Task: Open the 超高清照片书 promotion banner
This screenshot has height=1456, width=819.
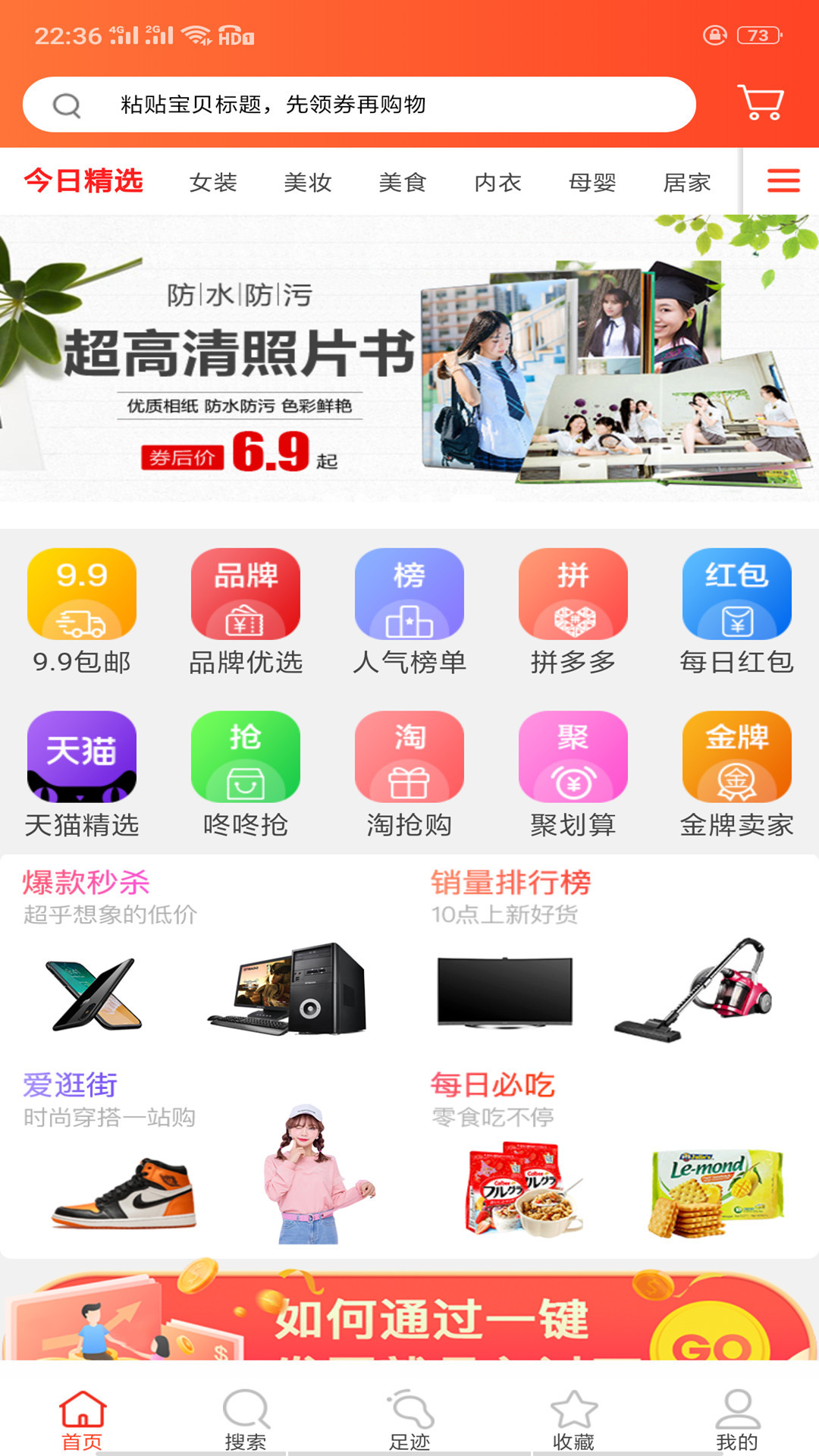Action: point(409,359)
